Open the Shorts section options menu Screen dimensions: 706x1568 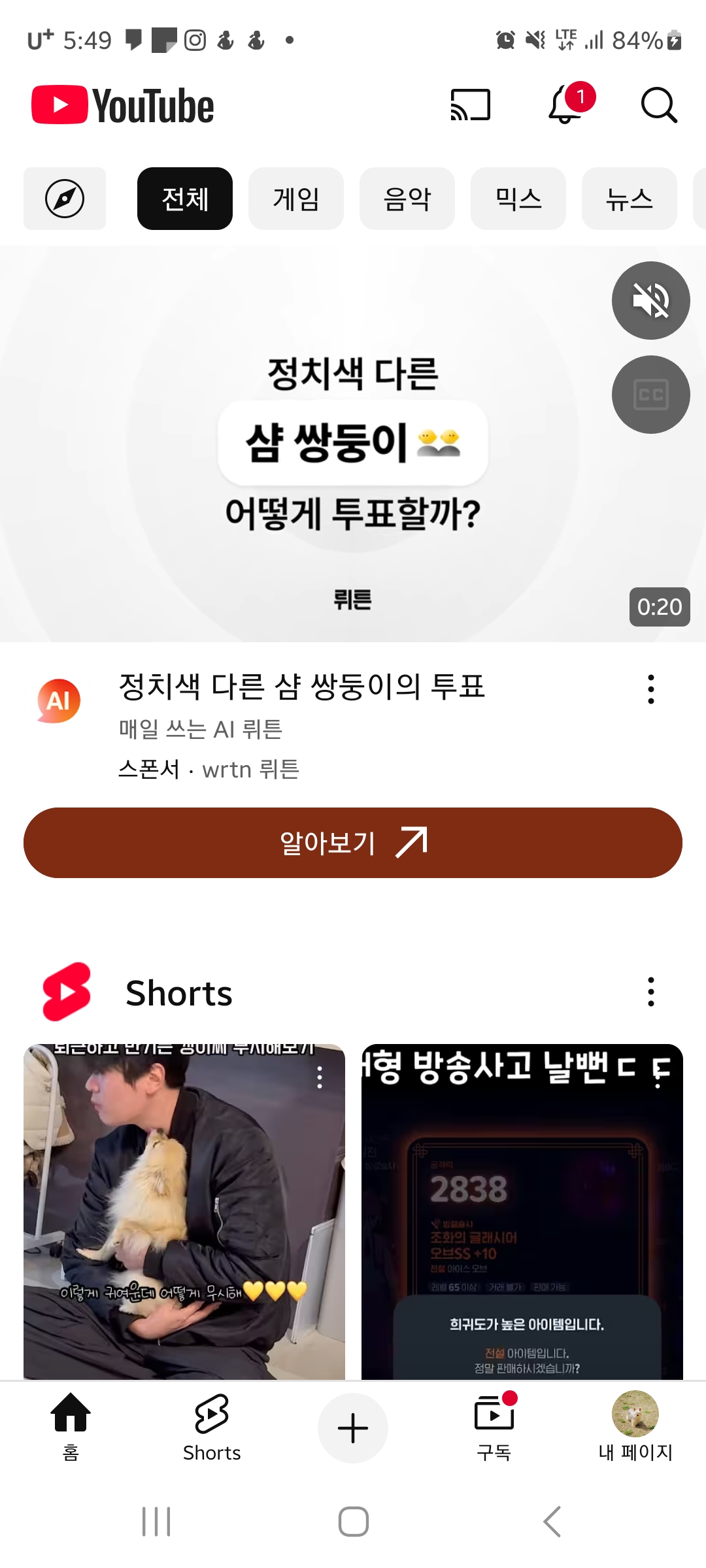pyautogui.click(x=650, y=992)
